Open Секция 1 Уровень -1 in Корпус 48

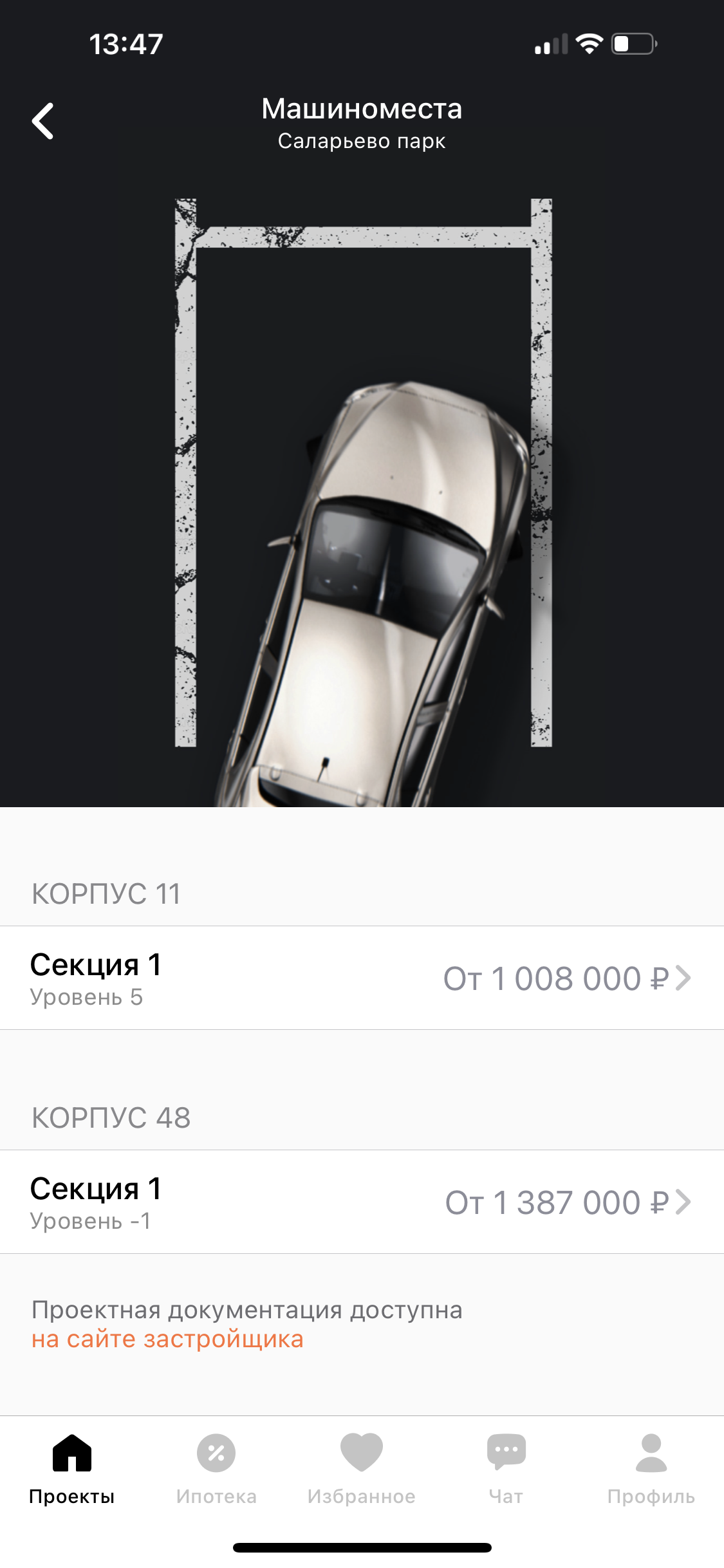pyautogui.click(x=362, y=1202)
